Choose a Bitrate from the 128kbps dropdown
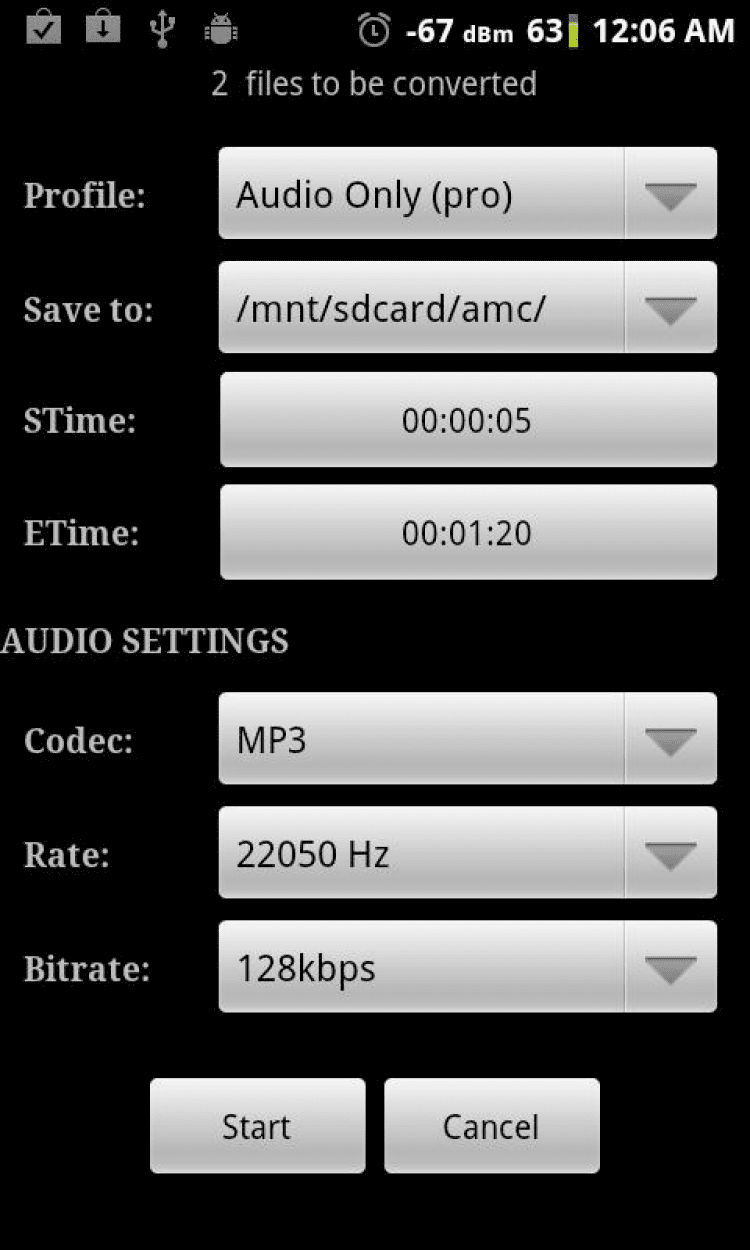This screenshot has width=750, height=1250. click(x=467, y=967)
